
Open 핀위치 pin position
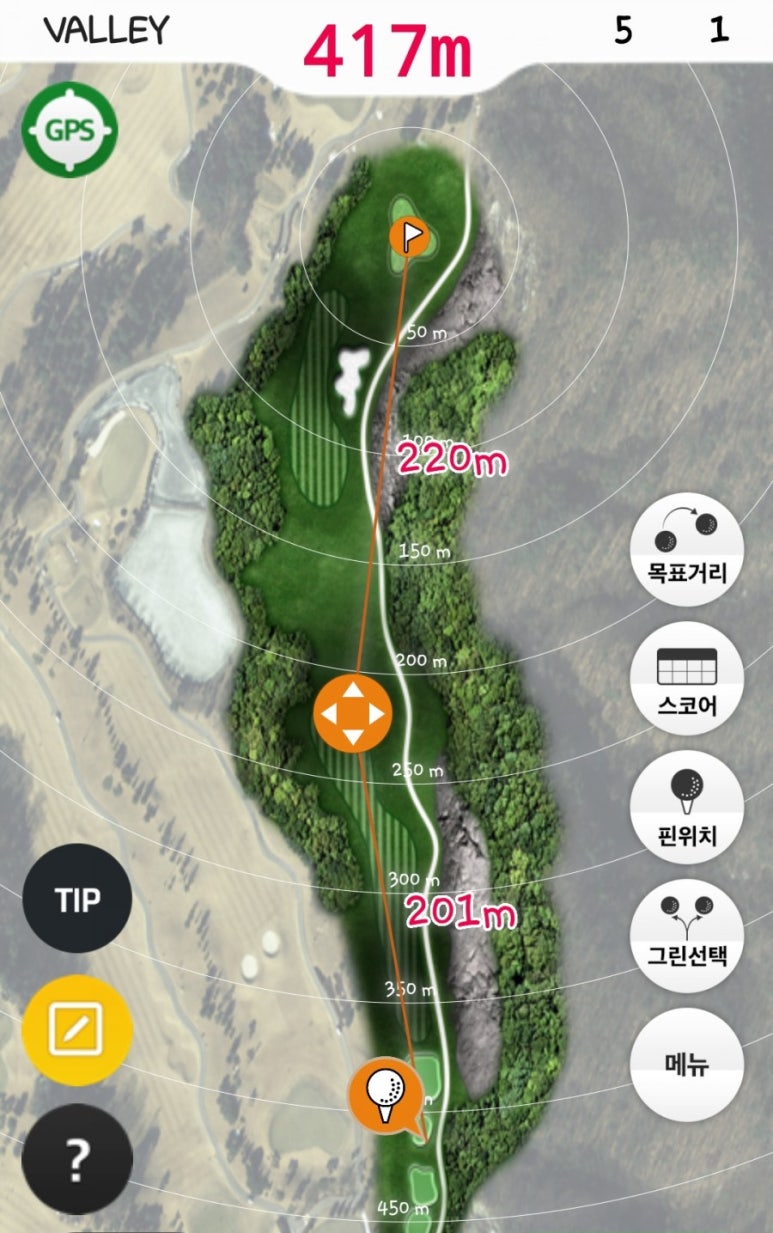click(686, 808)
